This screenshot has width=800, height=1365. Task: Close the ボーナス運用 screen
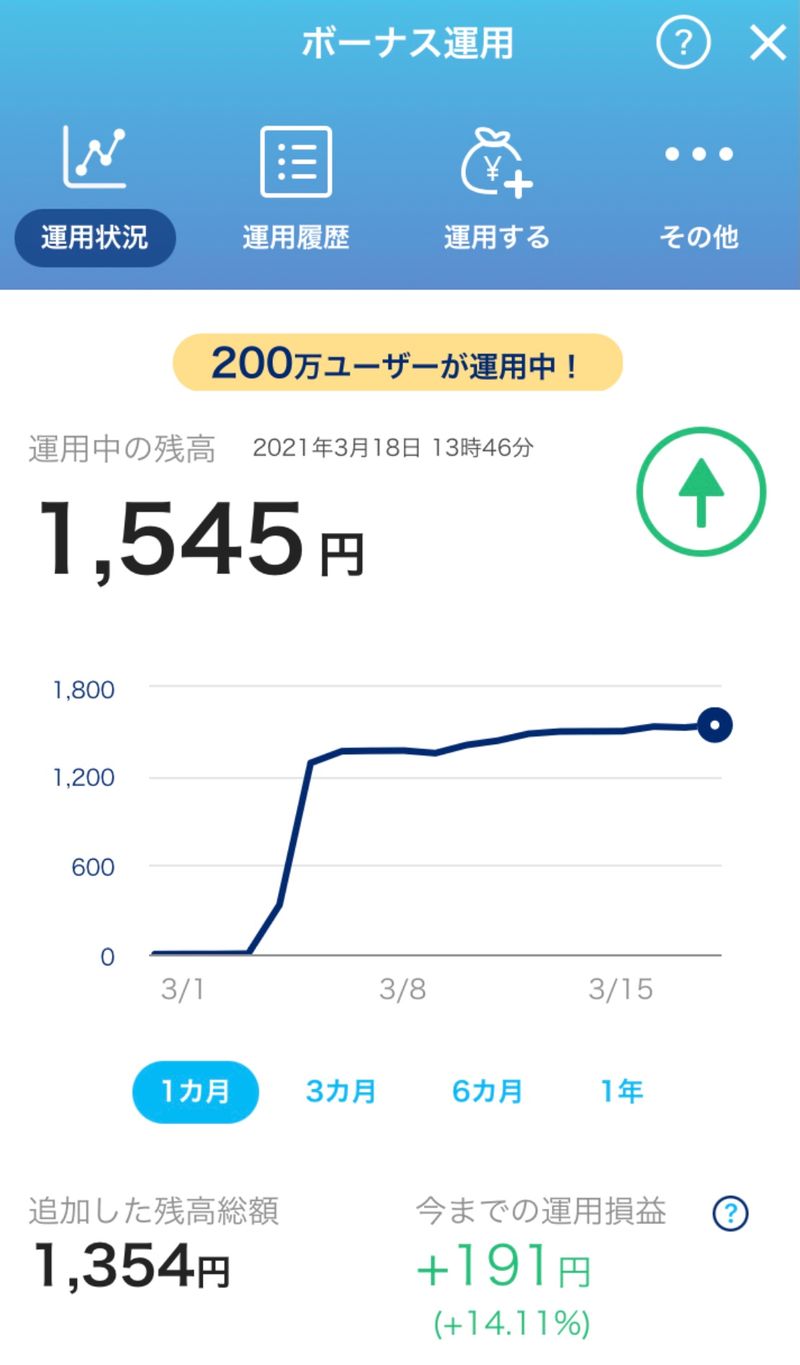pyautogui.click(x=768, y=44)
